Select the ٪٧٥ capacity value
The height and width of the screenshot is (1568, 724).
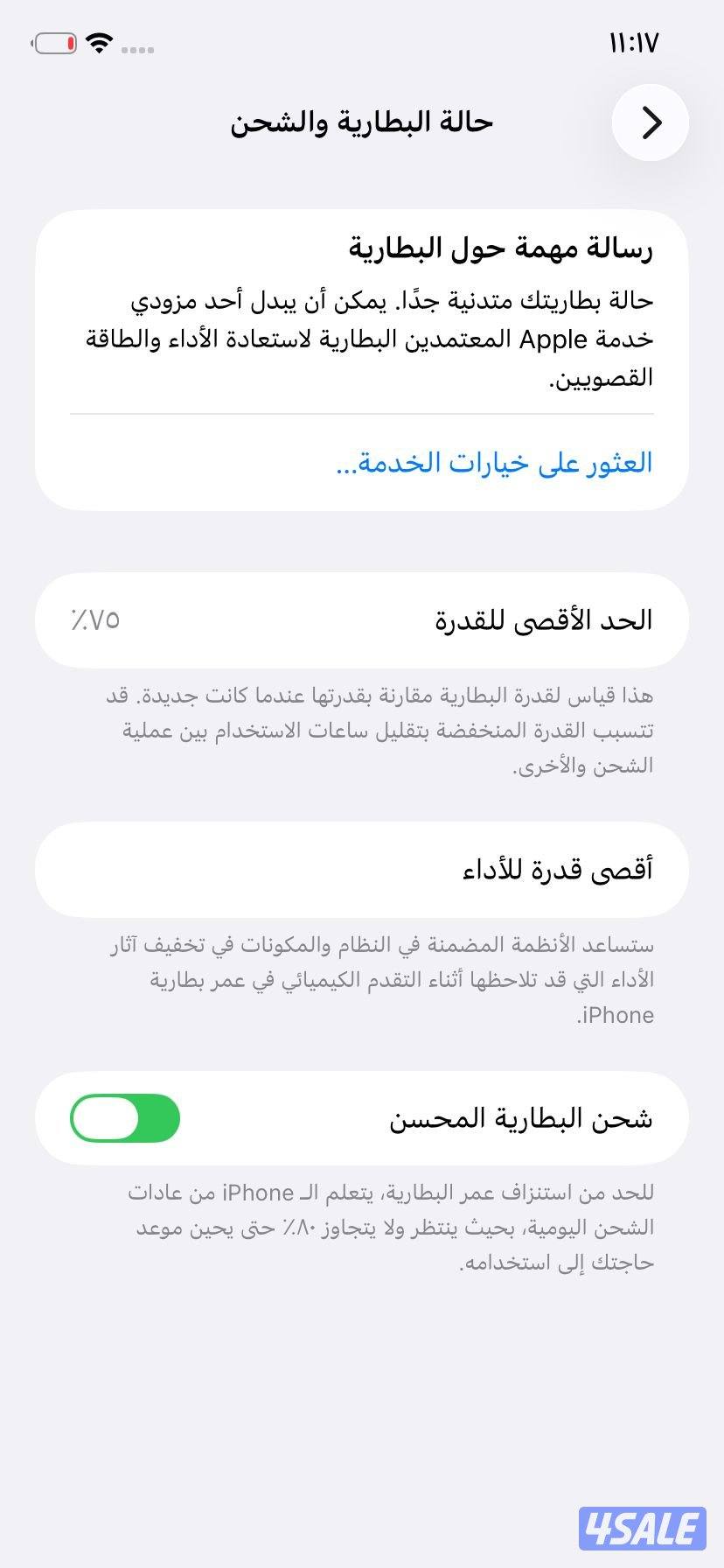tap(94, 619)
